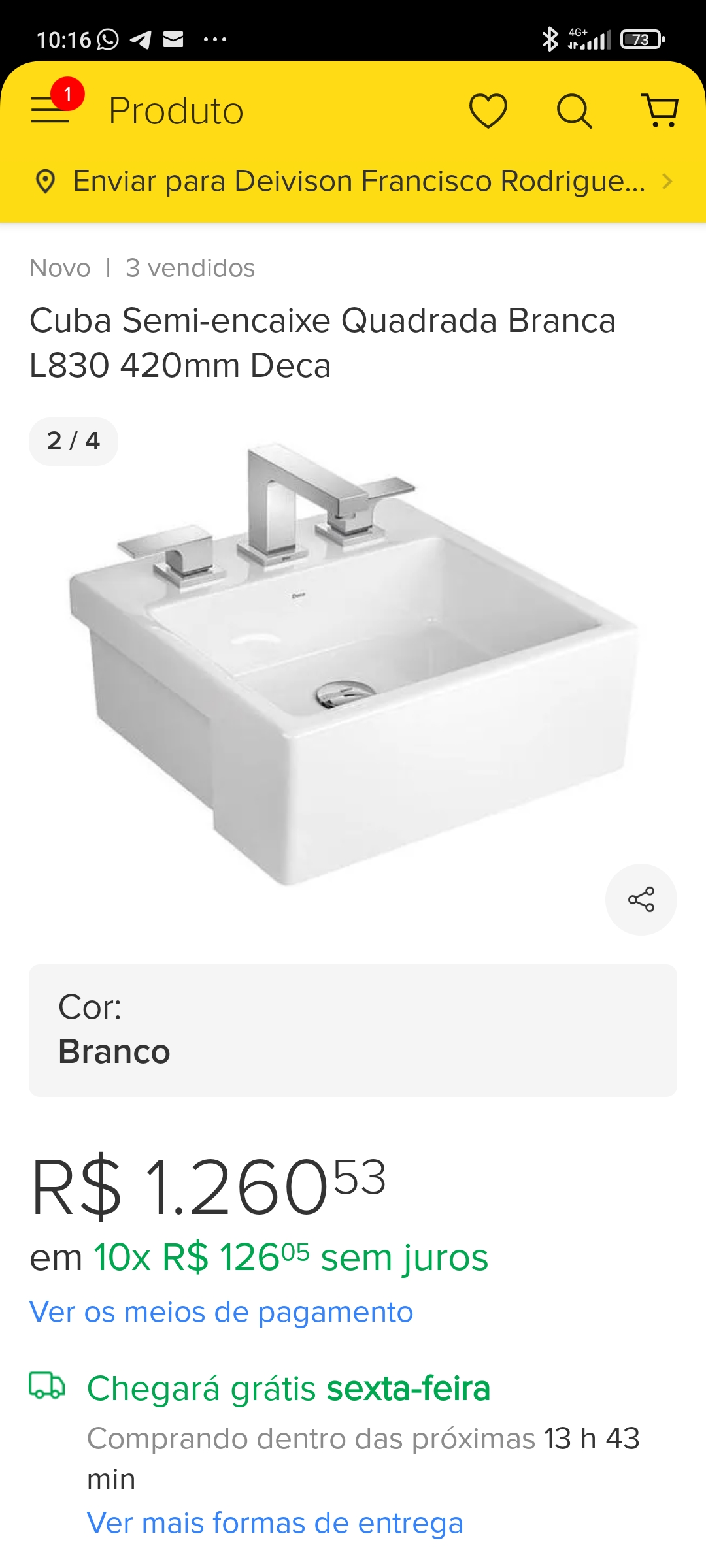Open Ver mais formas de entrega
706x1568 pixels.
[275, 1523]
